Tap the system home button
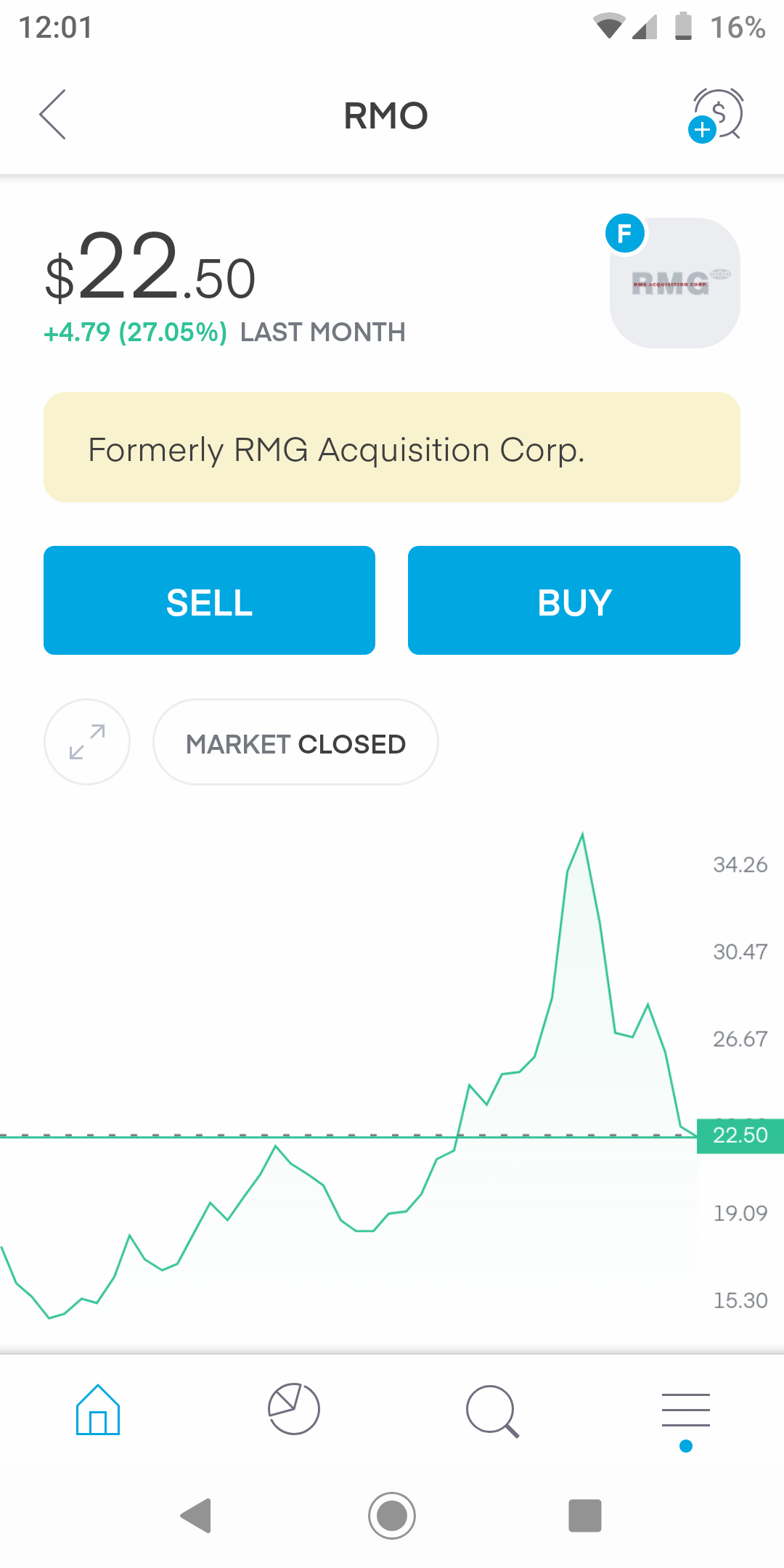Viewport: 784px width, 1568px height. [x=392, y=1515]
